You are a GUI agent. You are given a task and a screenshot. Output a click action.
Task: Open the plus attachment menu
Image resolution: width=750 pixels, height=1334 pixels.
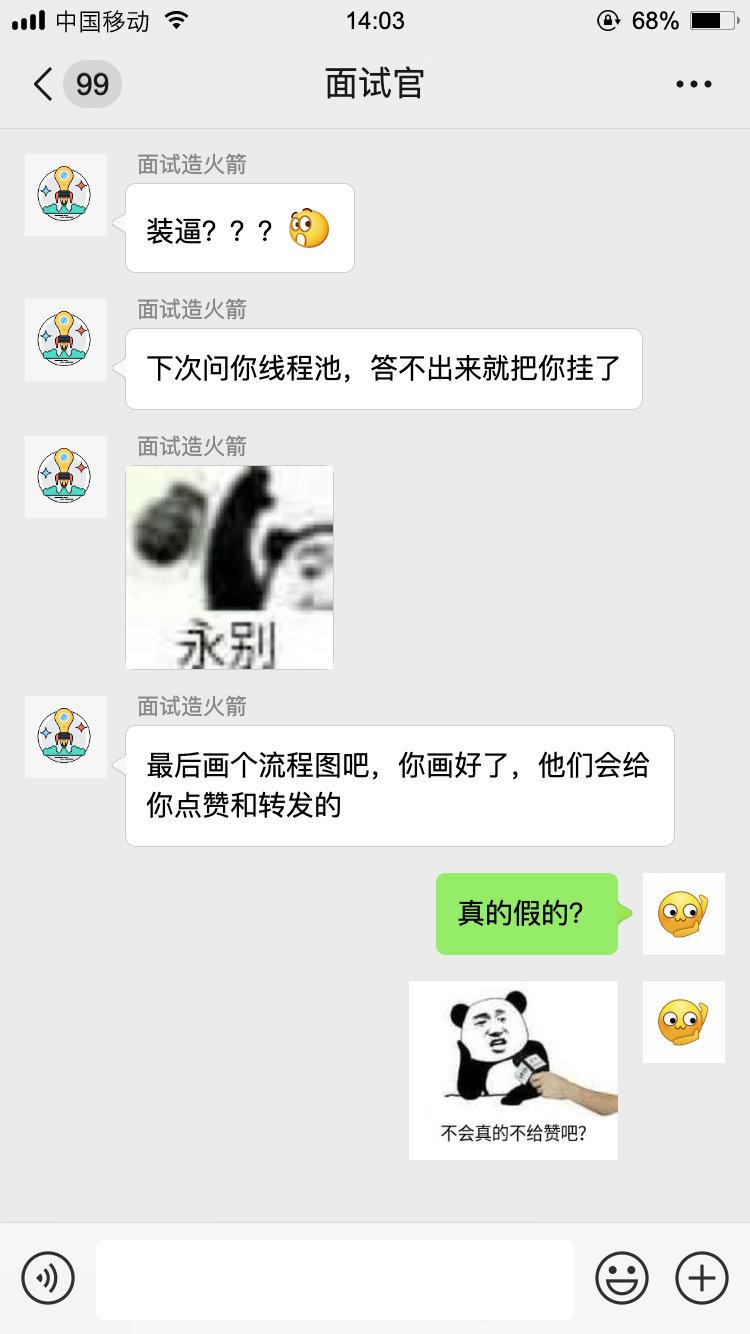(702, 1278)
